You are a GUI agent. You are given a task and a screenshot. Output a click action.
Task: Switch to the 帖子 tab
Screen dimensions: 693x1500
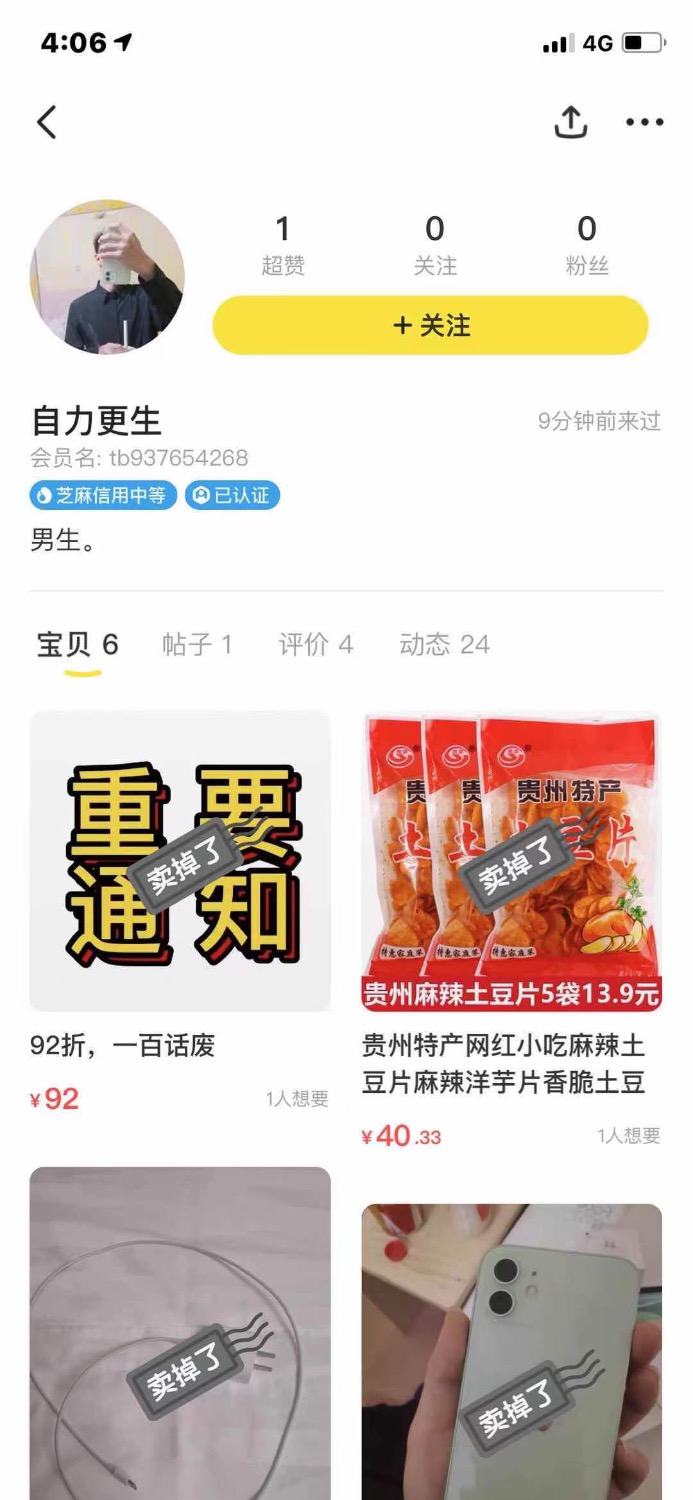197,645
